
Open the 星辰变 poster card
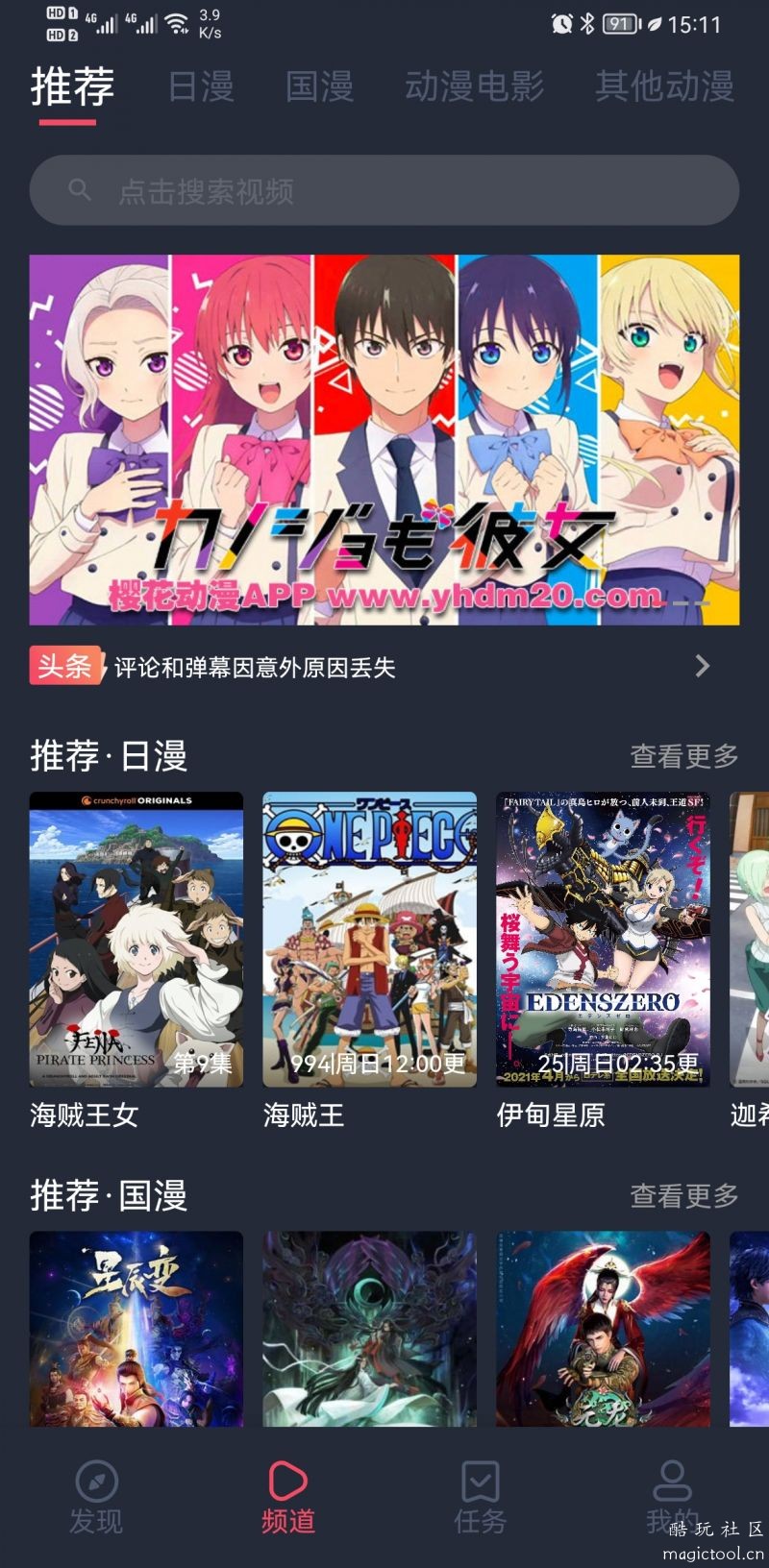click(136, 1329)
